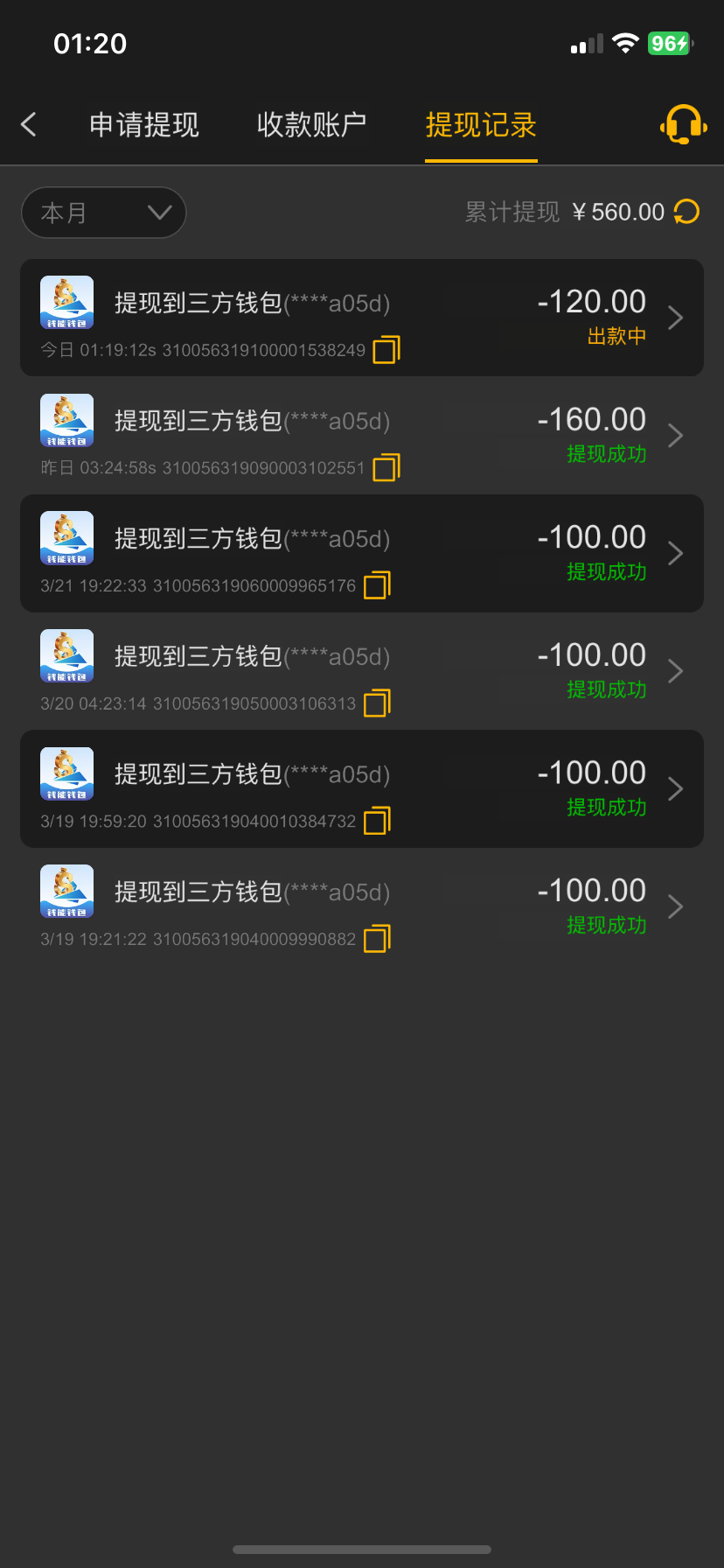This screenshot has height=1568, width=724.
Task: Open the 3/19 19:21:22 withdrawal record
Action: (362, 906)
